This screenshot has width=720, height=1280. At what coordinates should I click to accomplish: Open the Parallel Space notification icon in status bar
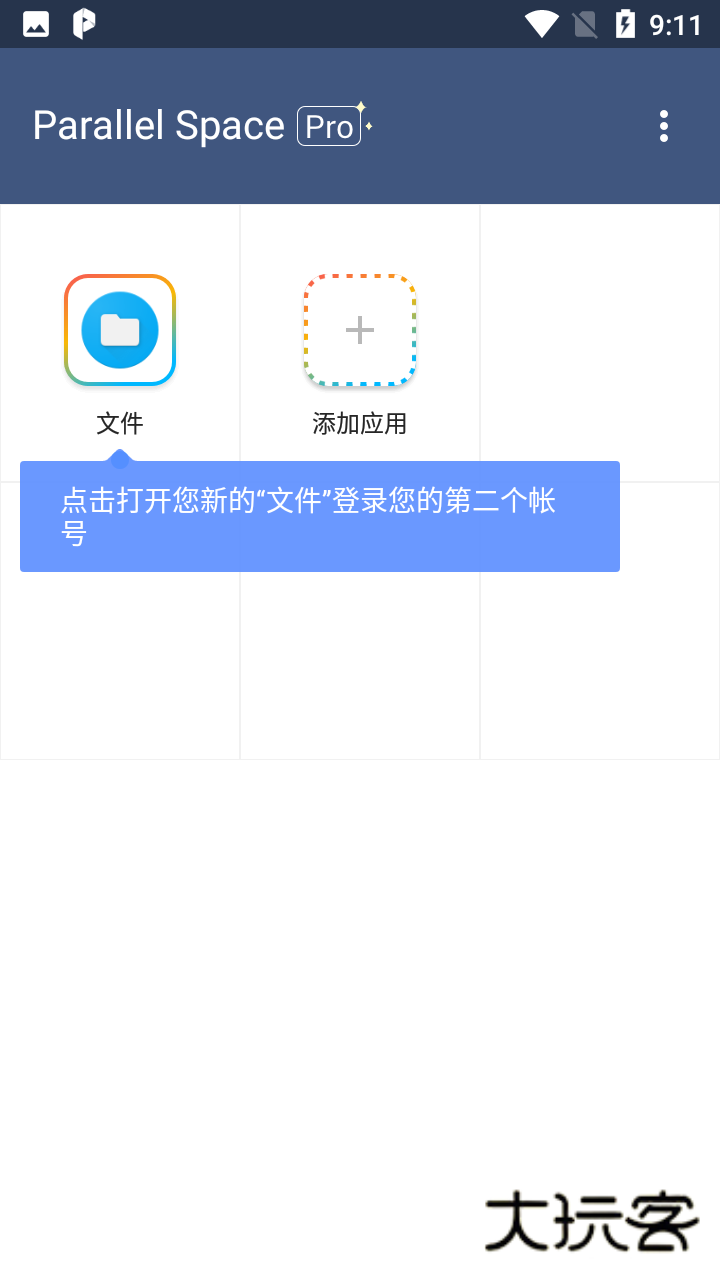coord(83,23)
